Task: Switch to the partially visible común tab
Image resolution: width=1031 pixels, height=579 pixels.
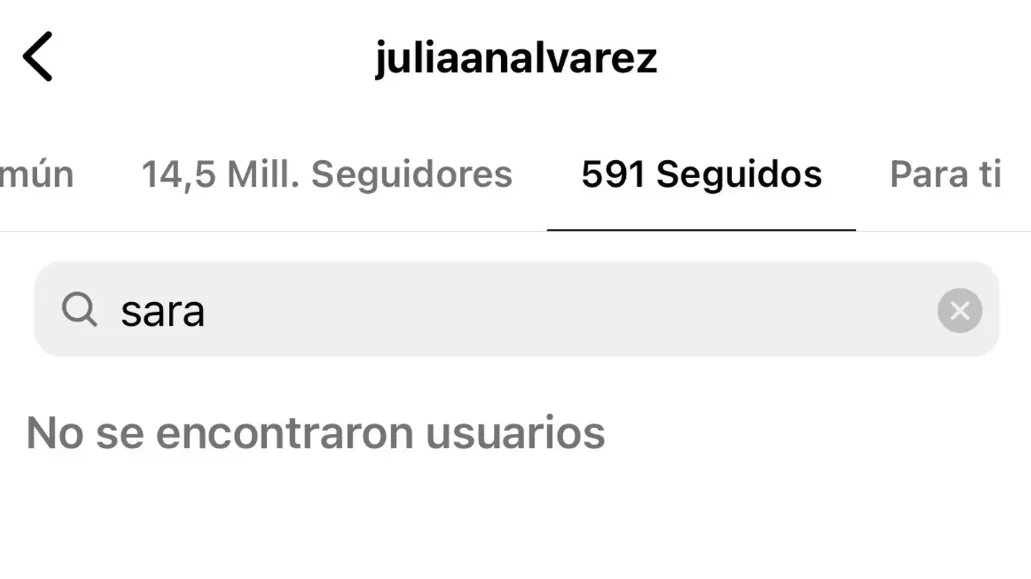Action: pos(36,175)
